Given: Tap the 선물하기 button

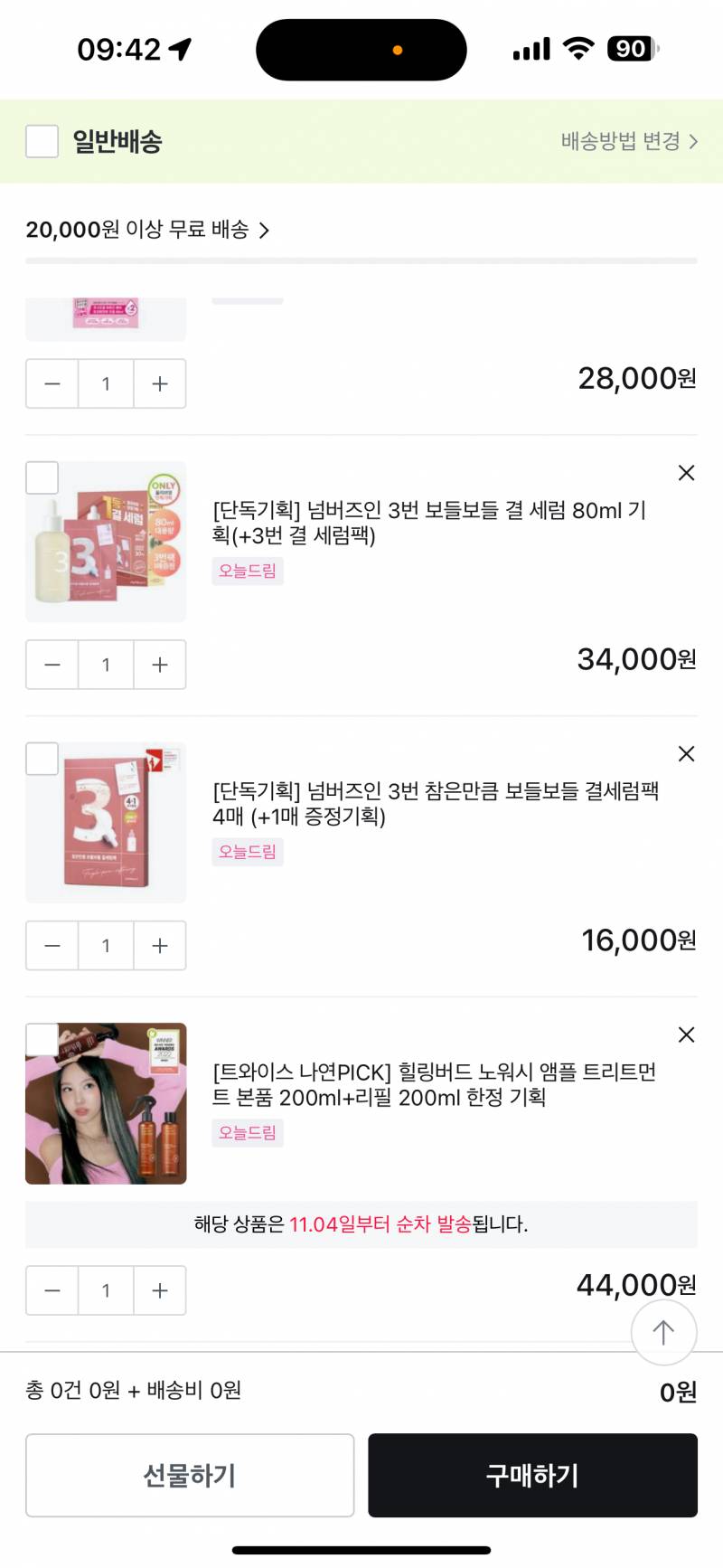Looking at the screenshot, I should (190, 1475).
